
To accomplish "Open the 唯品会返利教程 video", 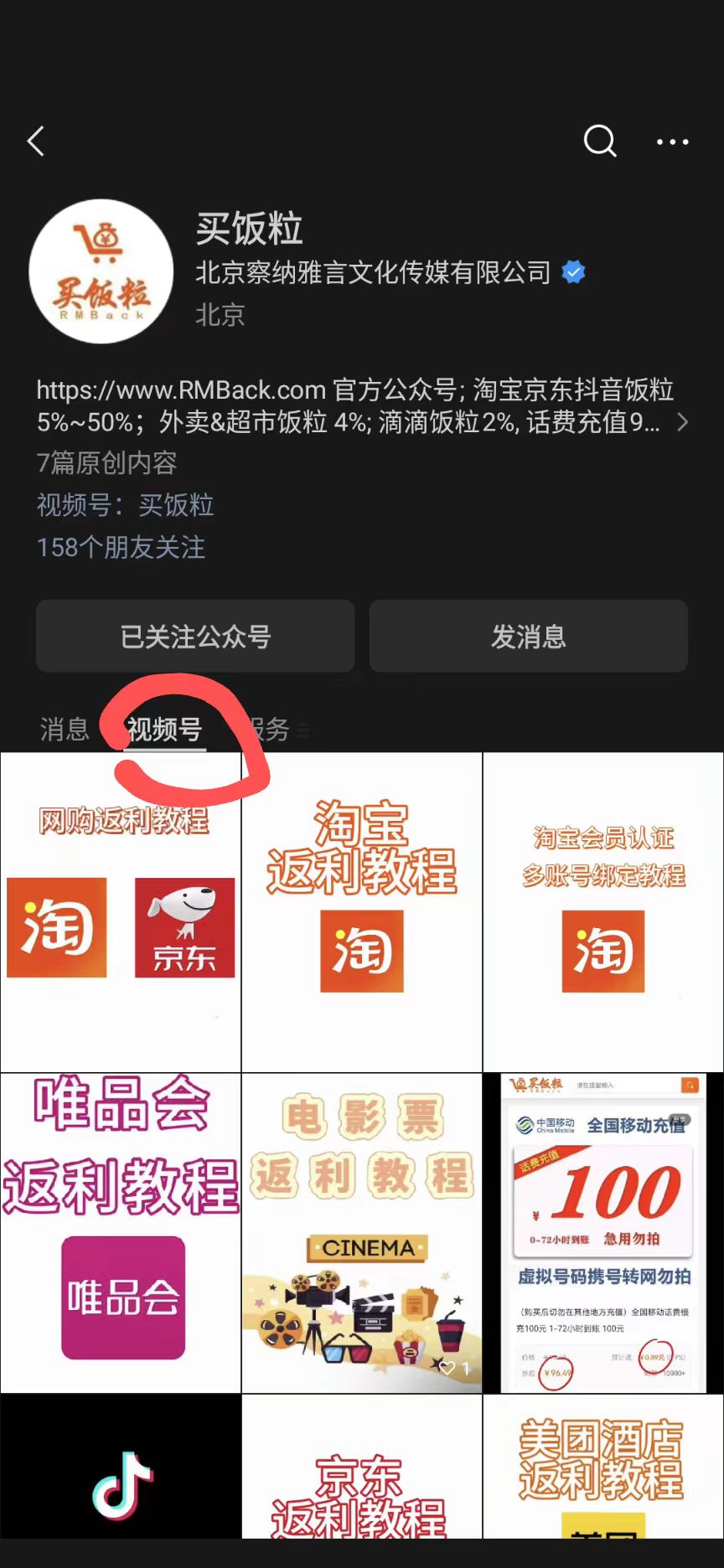I will pos(121,1233).
